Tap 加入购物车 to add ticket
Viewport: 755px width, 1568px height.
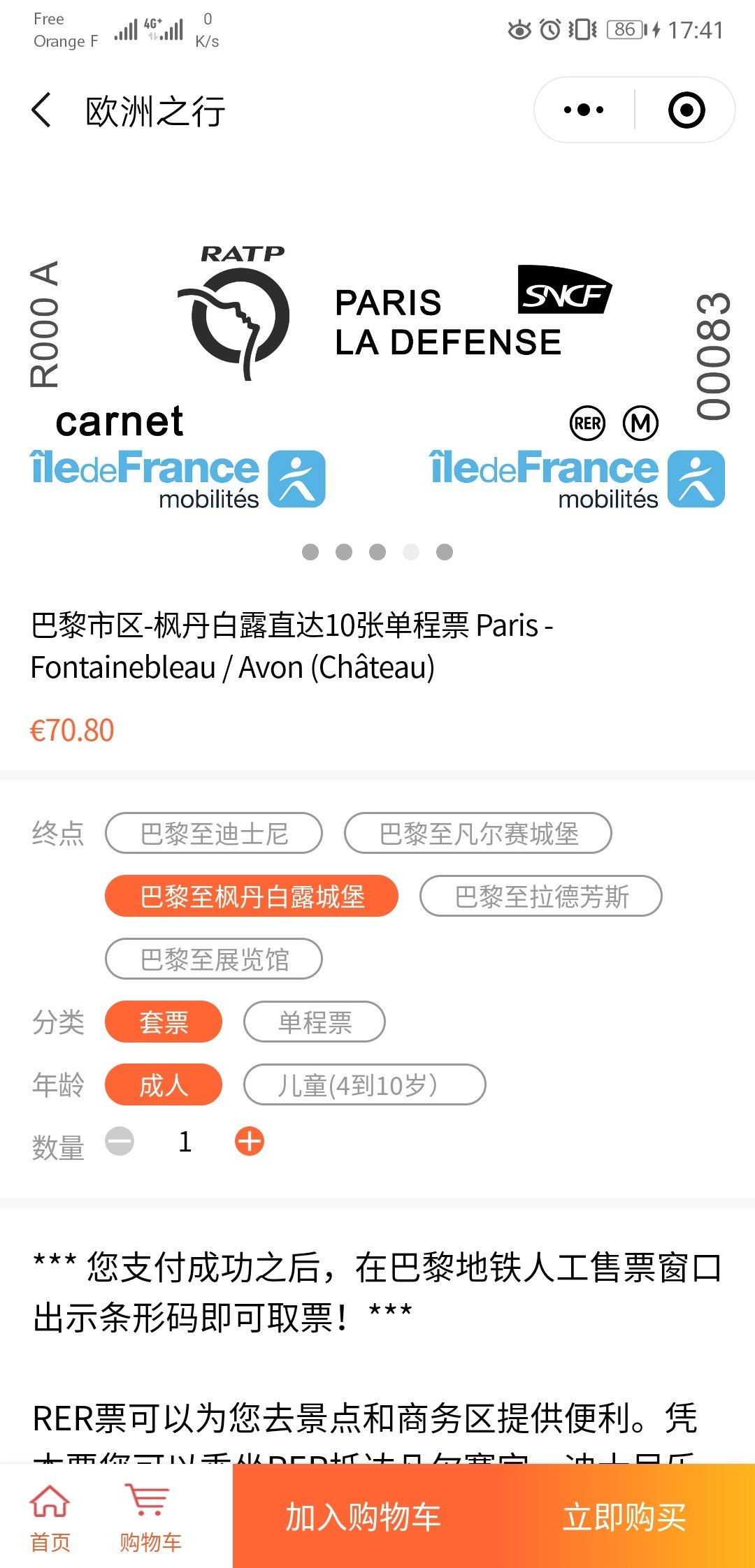pyautogui.click(x=362, y=1516)
